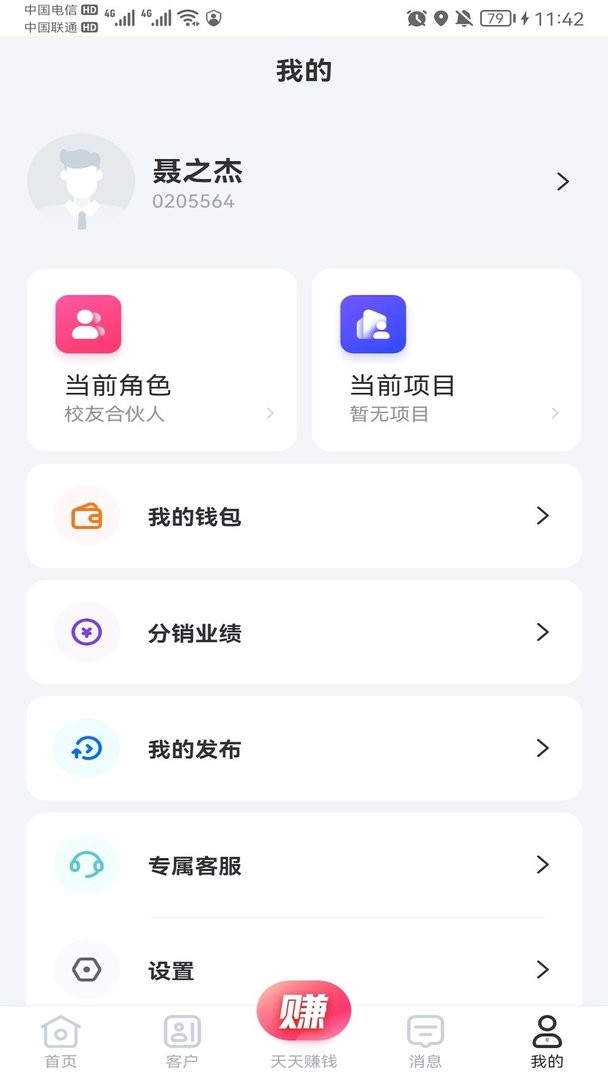Open the 当前项目 card
Image resolution: width=608 pixels, height=1080 pixels.
446,360
